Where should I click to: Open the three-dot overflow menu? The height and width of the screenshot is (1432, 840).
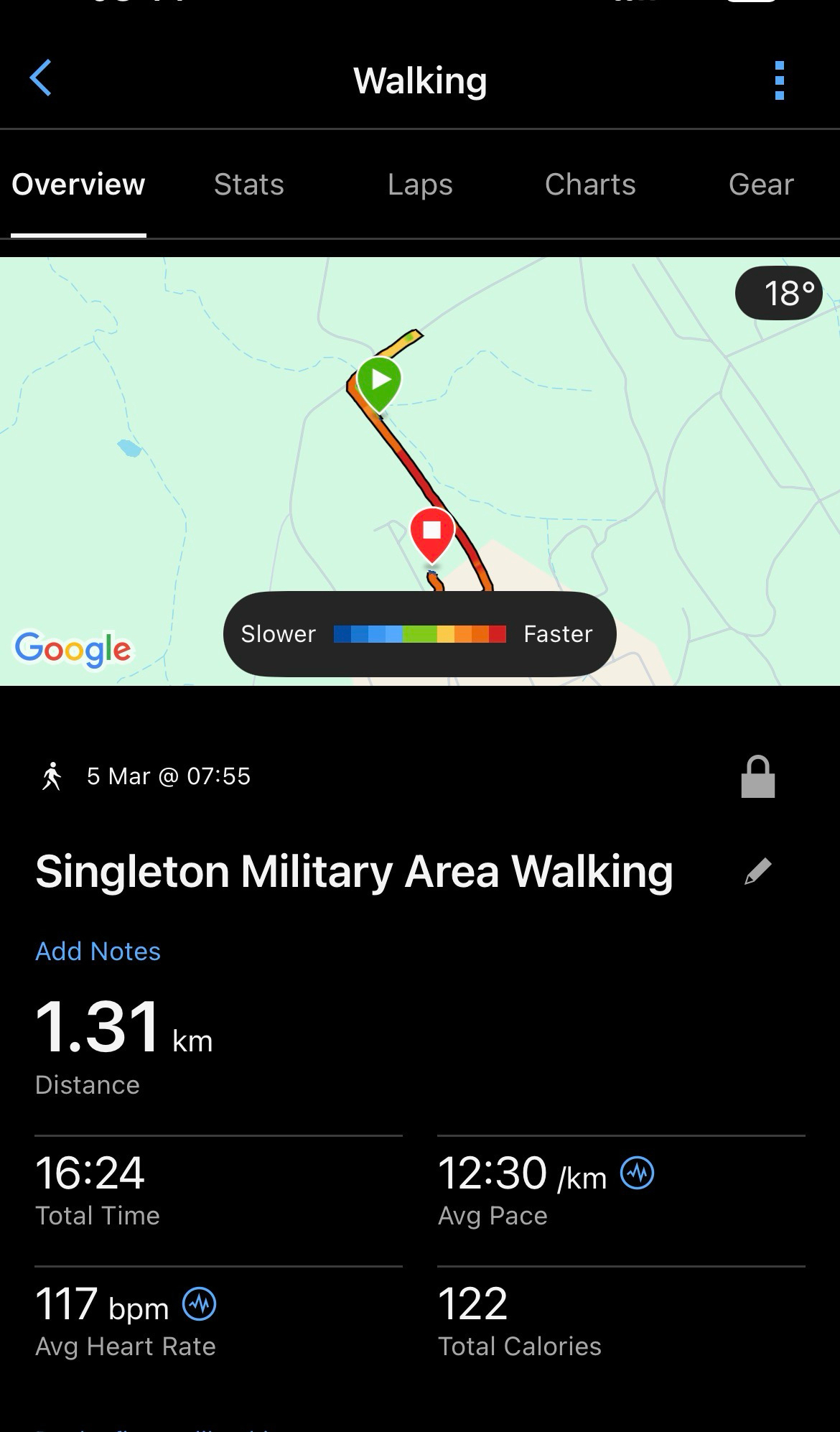tap(779, 80)
